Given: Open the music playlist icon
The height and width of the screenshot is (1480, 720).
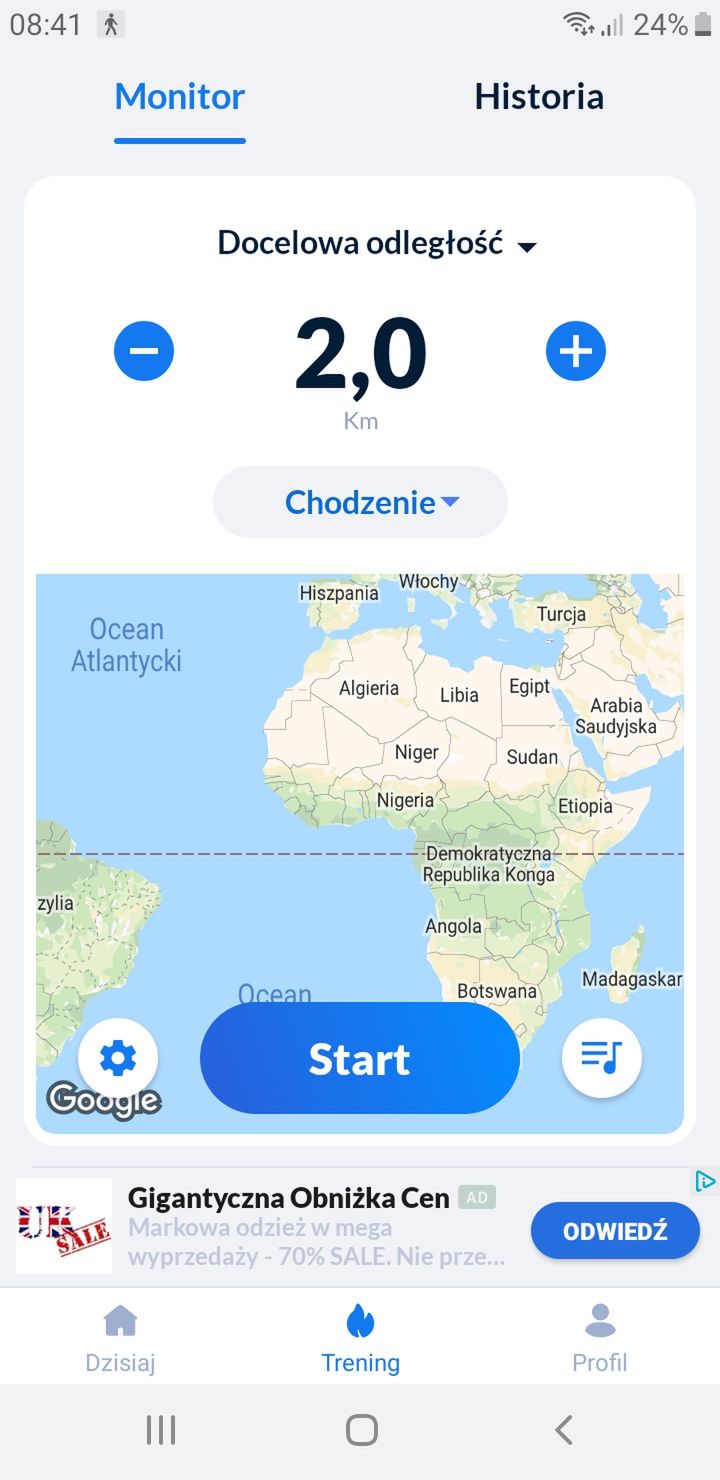Looking at the screenshot, I should tap(602, 1057).
